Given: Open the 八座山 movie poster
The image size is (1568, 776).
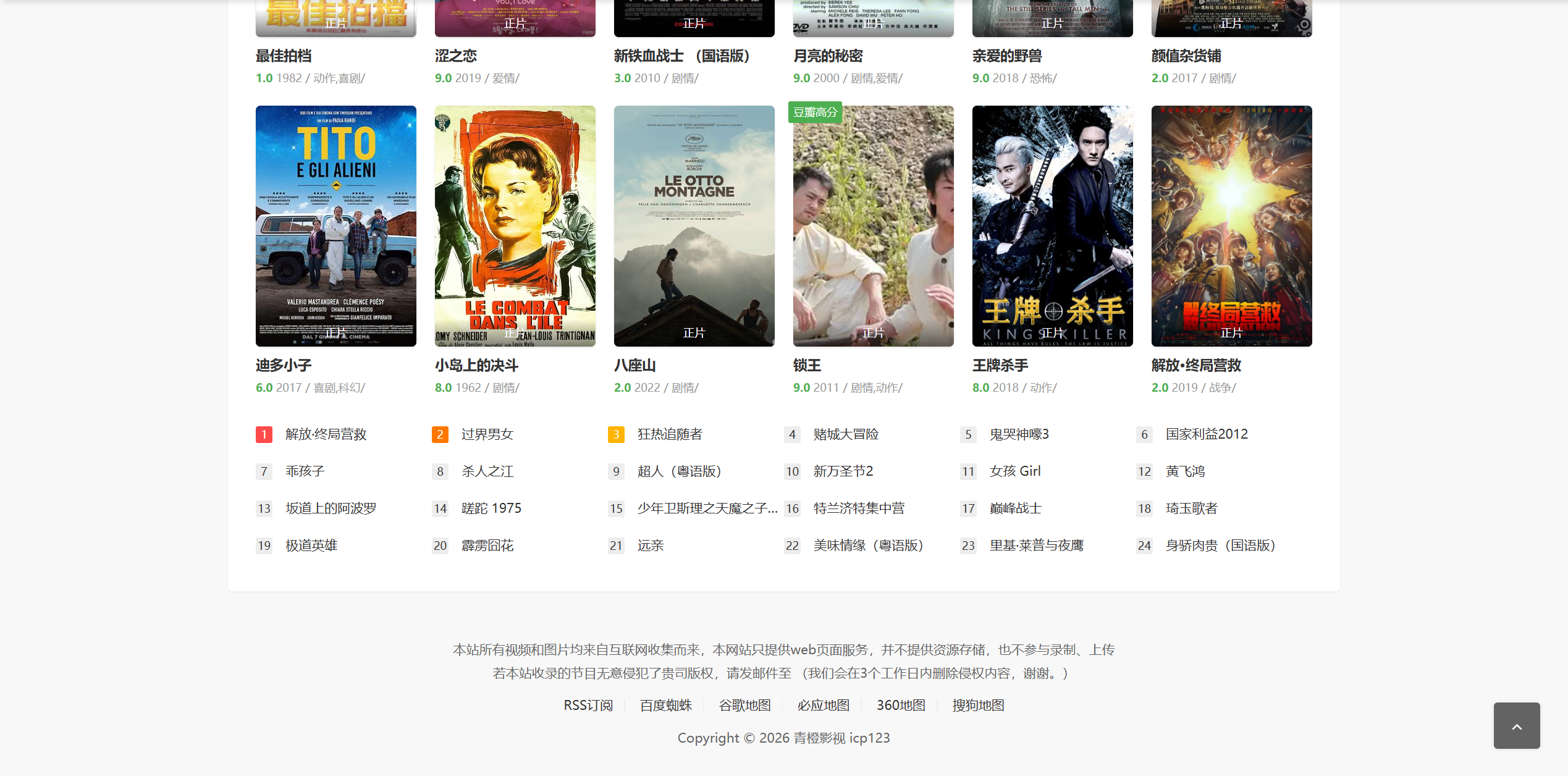Looking at the screenshot, I should pyautogui.click(x=694, y=226).
